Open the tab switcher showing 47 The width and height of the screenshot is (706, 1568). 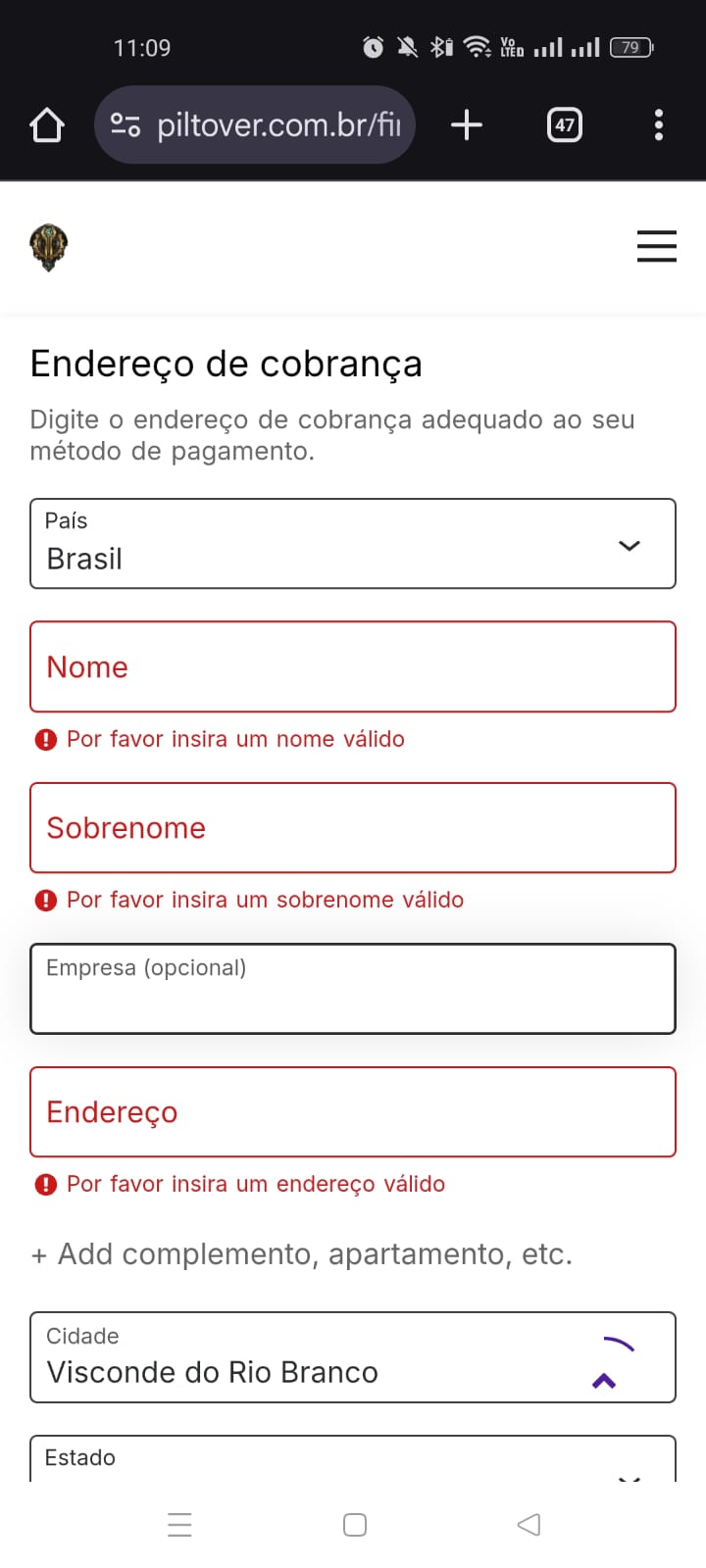click(564, 124)
